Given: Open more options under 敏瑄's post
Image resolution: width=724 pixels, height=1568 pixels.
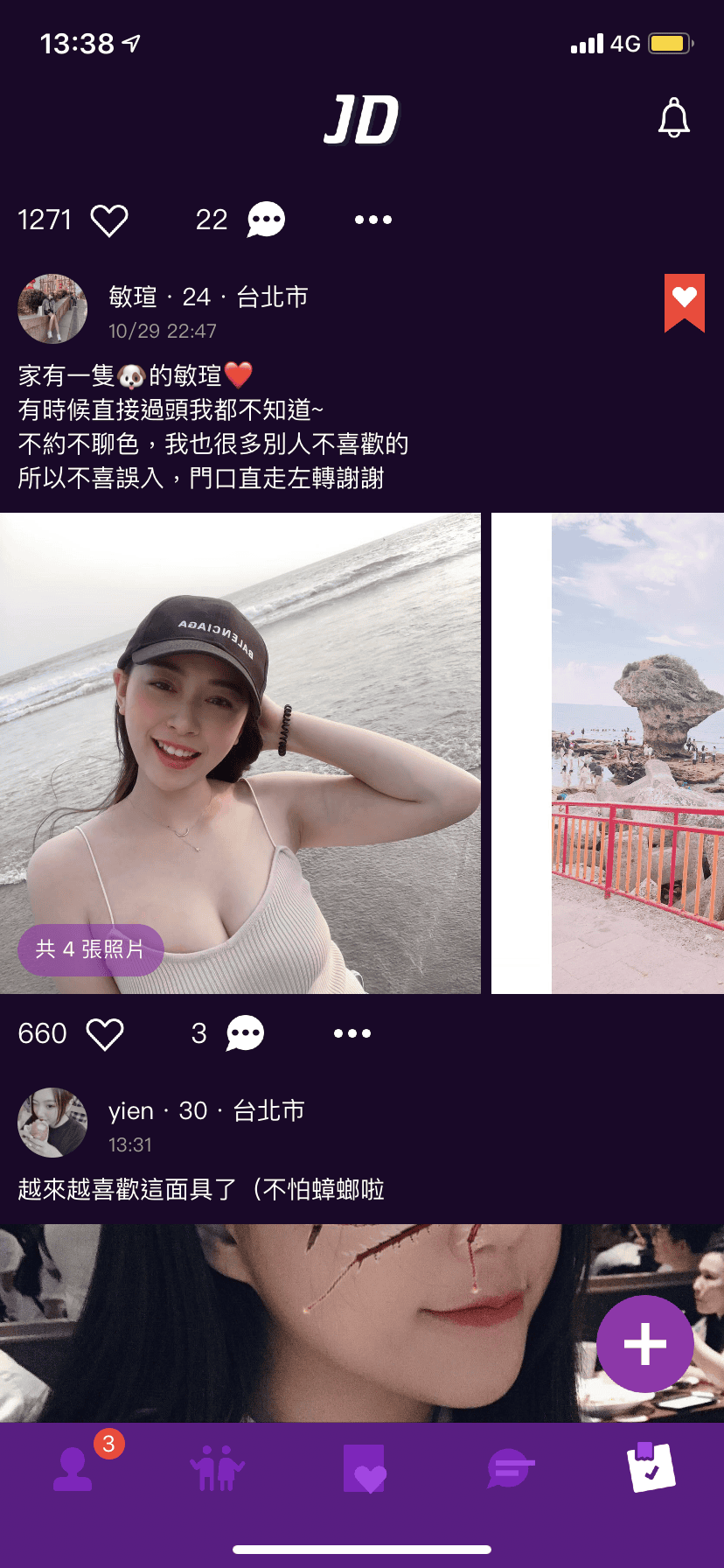Looking at the screenshot, I should 352,1033.
